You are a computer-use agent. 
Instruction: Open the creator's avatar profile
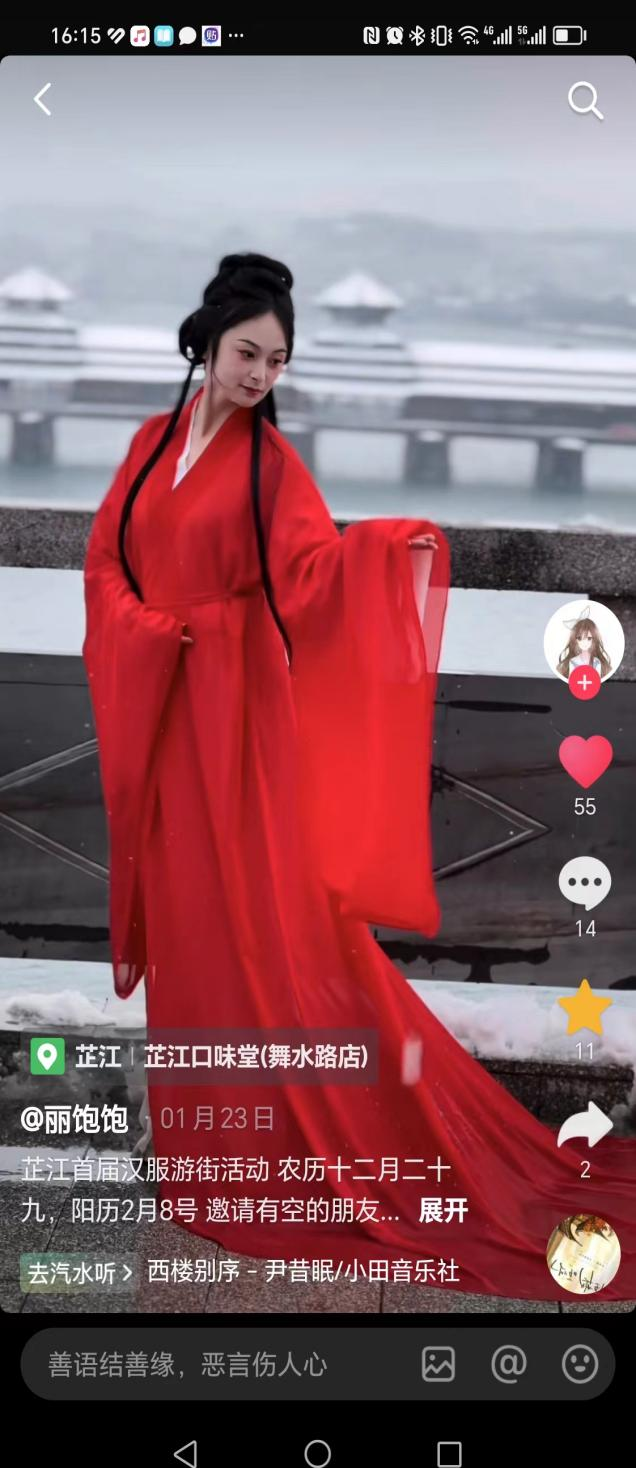point(584,640)
